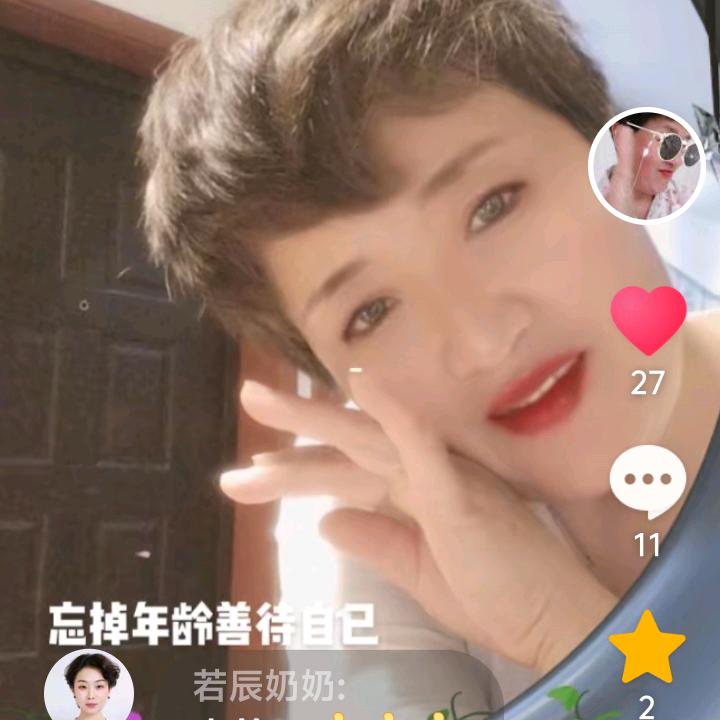Viewport: 720px width, 720px height.
Task: Open the creator's profile avatar
Action: [646, 166]
